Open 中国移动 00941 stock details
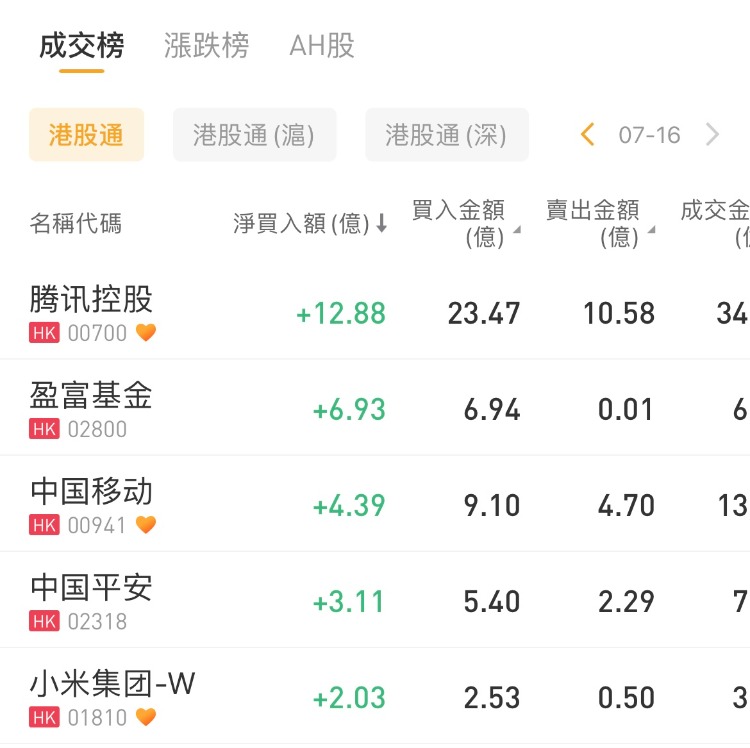750x748 pixels. [92, 505]
